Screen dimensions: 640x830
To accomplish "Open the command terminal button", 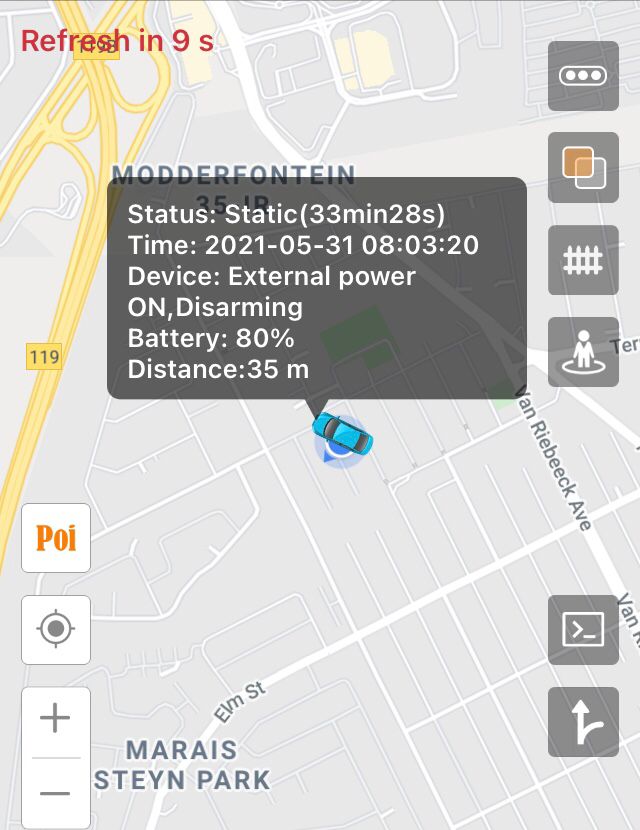I will point(583,630).
